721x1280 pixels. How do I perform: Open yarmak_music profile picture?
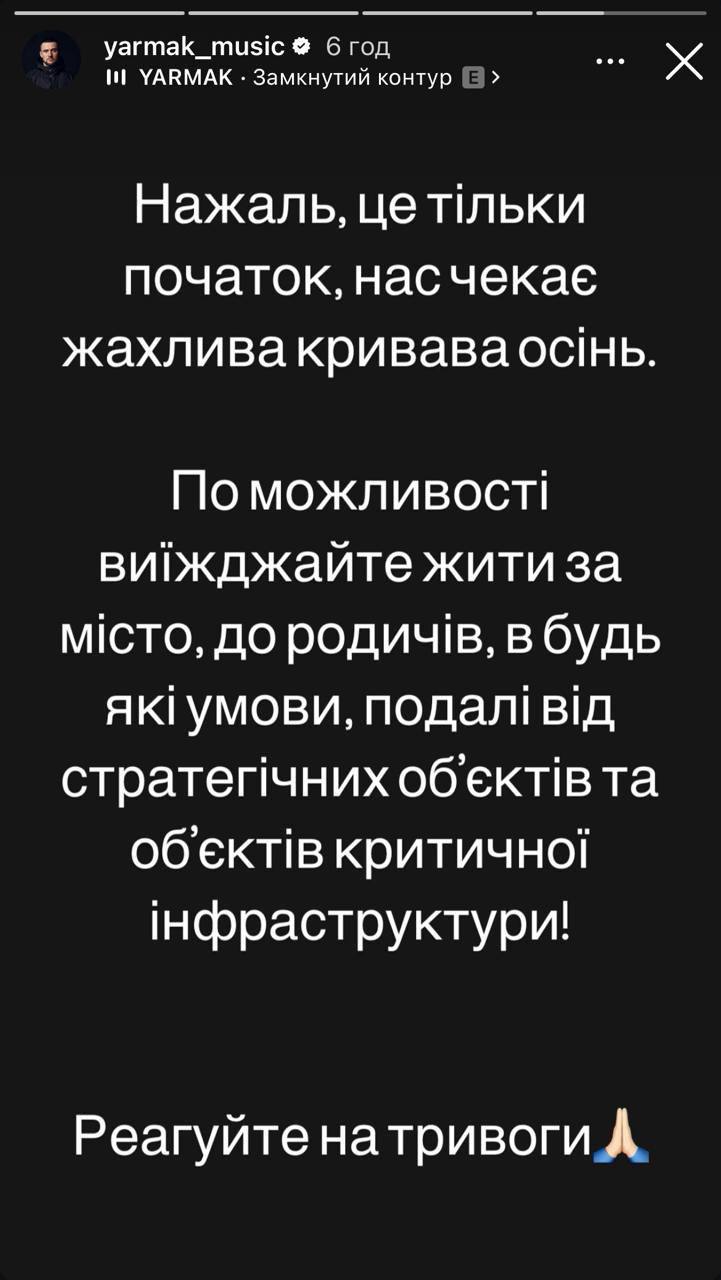(51, 60)
